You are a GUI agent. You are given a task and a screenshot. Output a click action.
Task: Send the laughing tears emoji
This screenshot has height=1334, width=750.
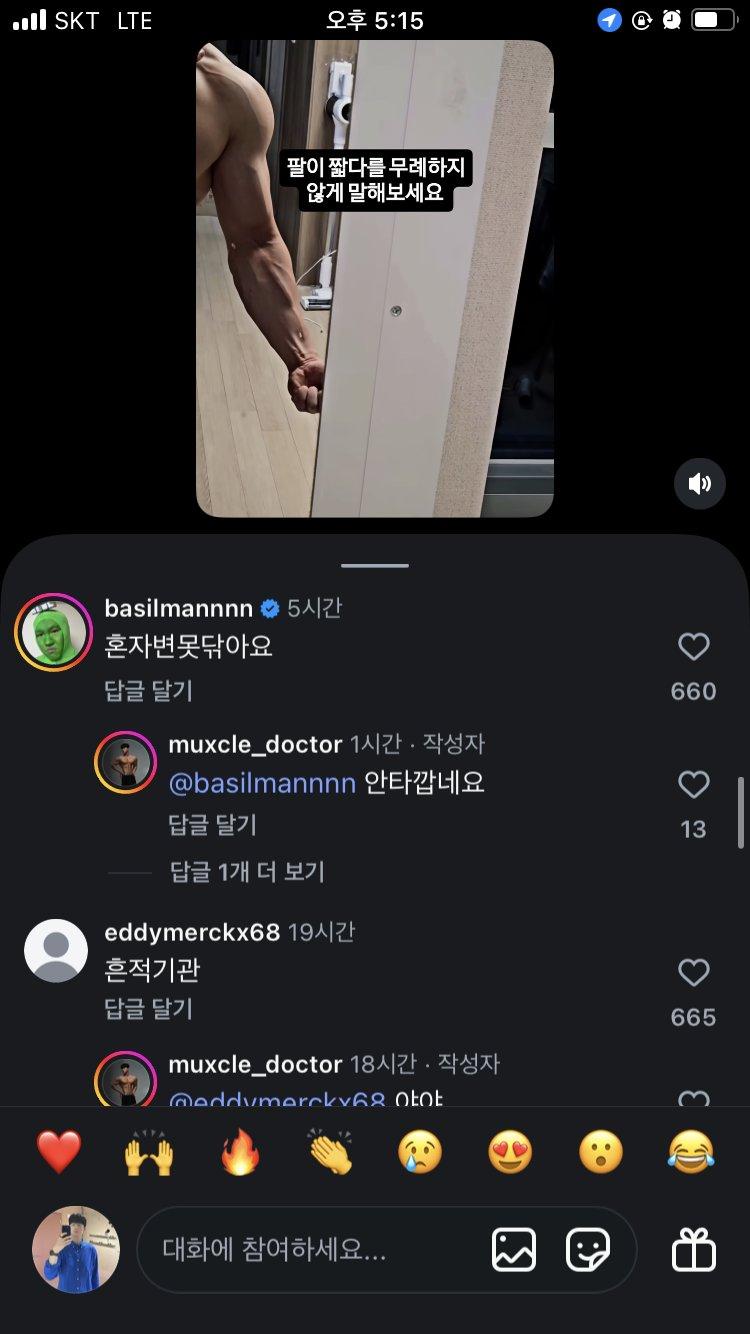(692, 1153)
